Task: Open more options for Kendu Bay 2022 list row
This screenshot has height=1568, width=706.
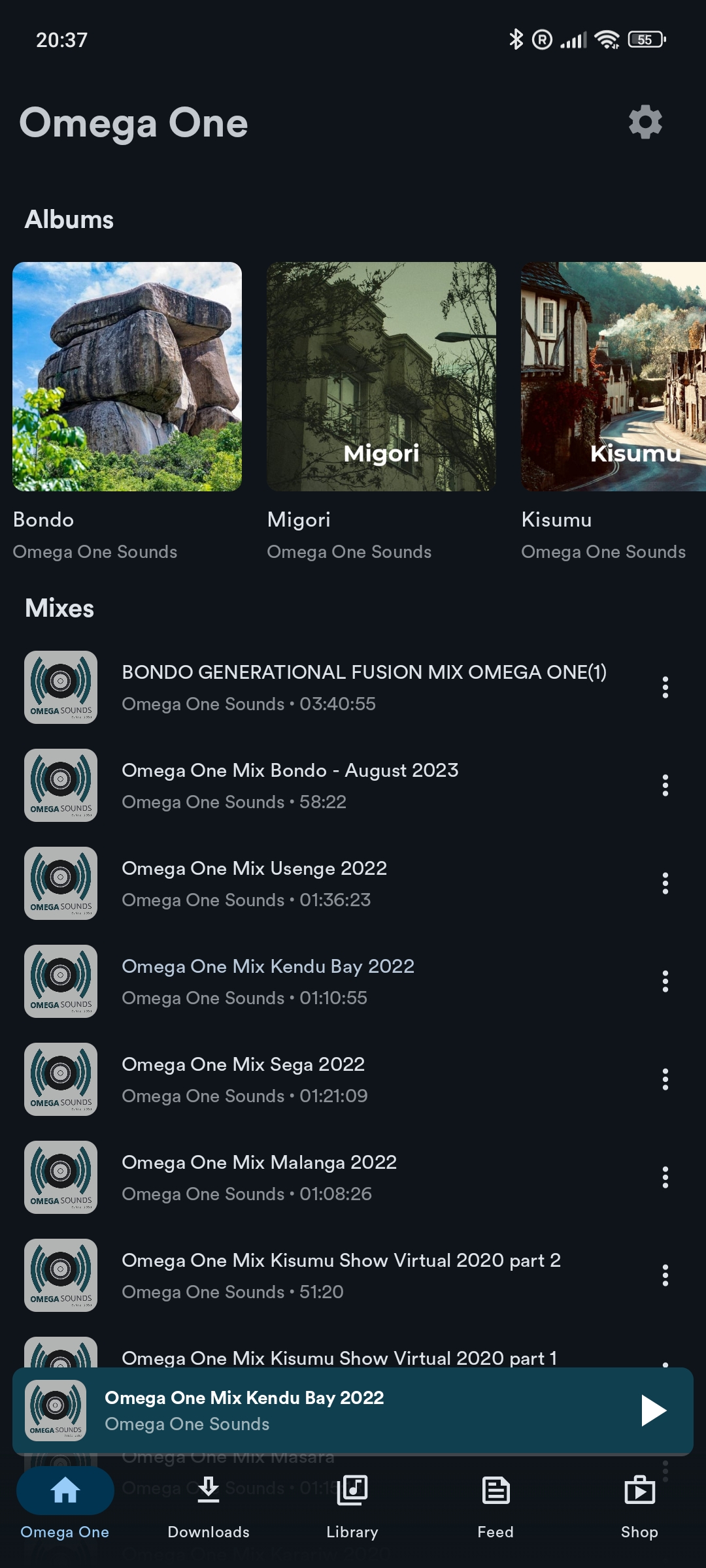Action: [x=665, y=981]
